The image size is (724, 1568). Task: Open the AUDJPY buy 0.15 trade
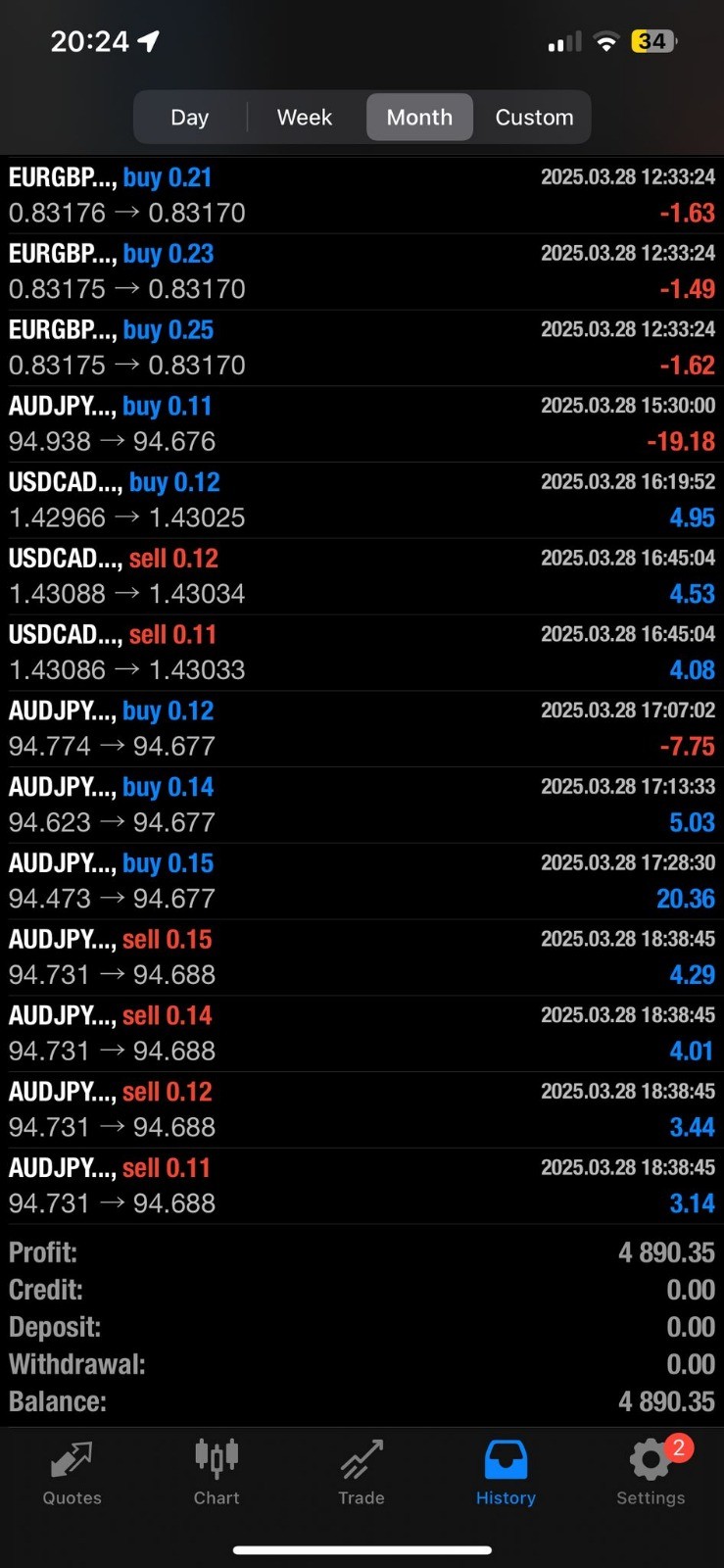tap(362, 881)
